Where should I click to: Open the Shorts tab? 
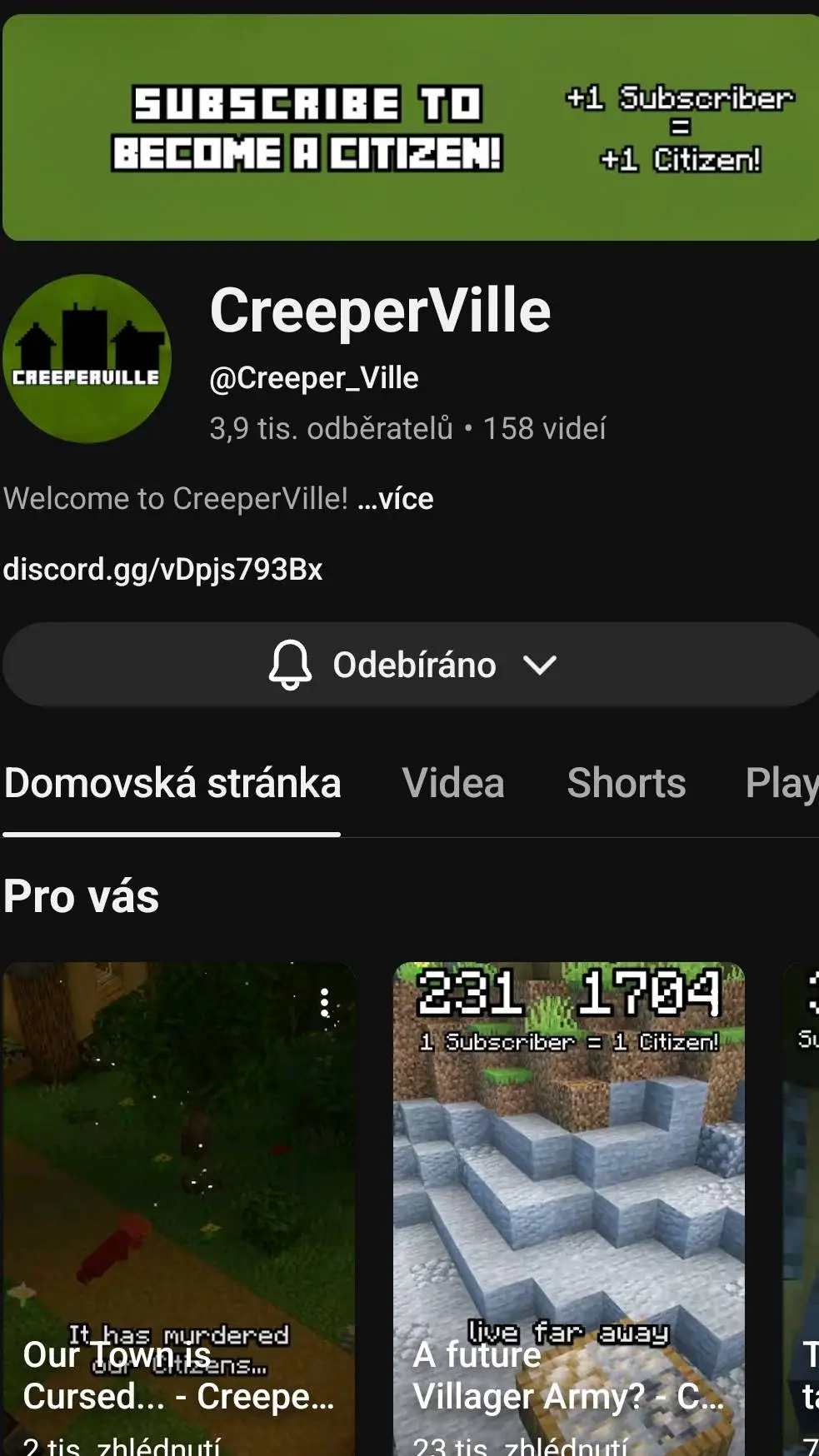tap(626, 783)
